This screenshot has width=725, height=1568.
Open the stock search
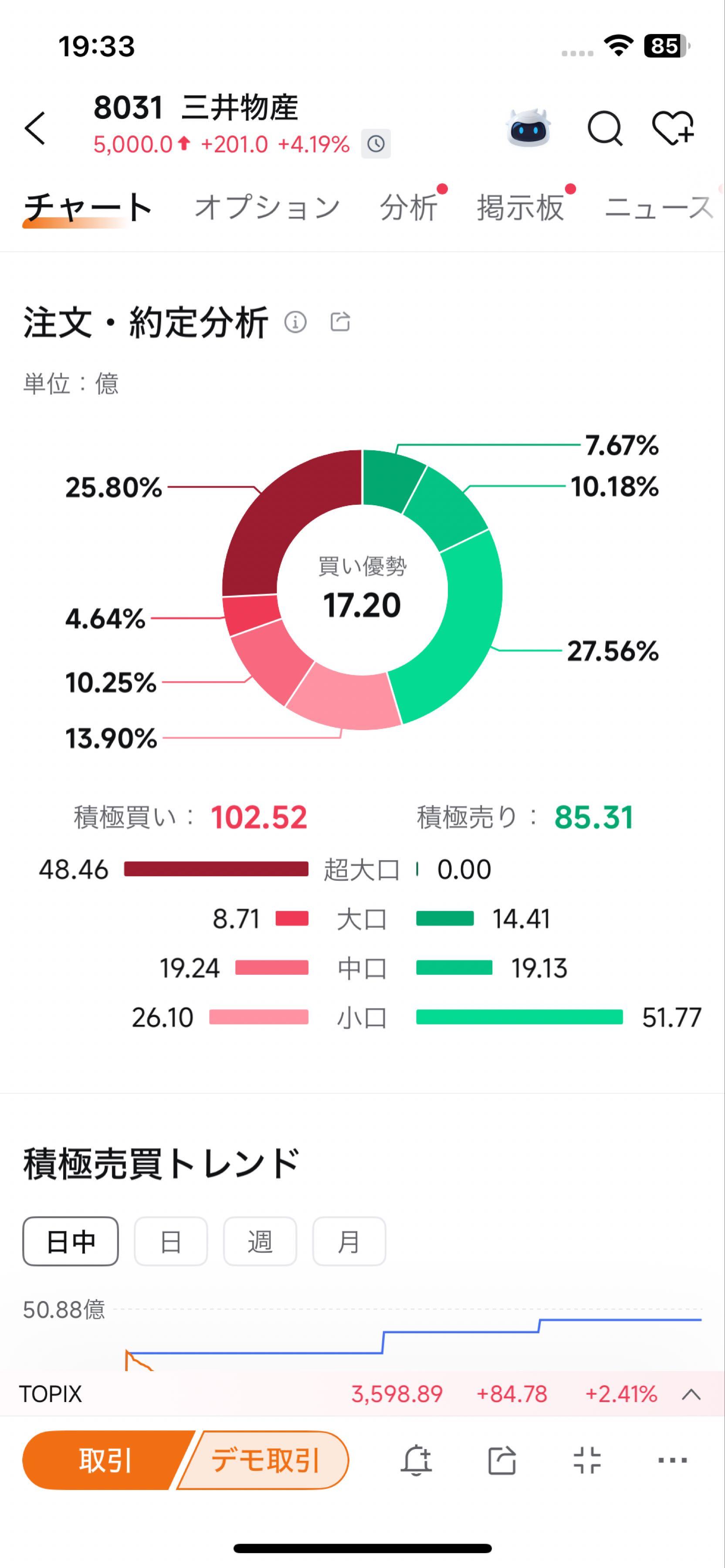pyautogui.click(x=605, y=129)
